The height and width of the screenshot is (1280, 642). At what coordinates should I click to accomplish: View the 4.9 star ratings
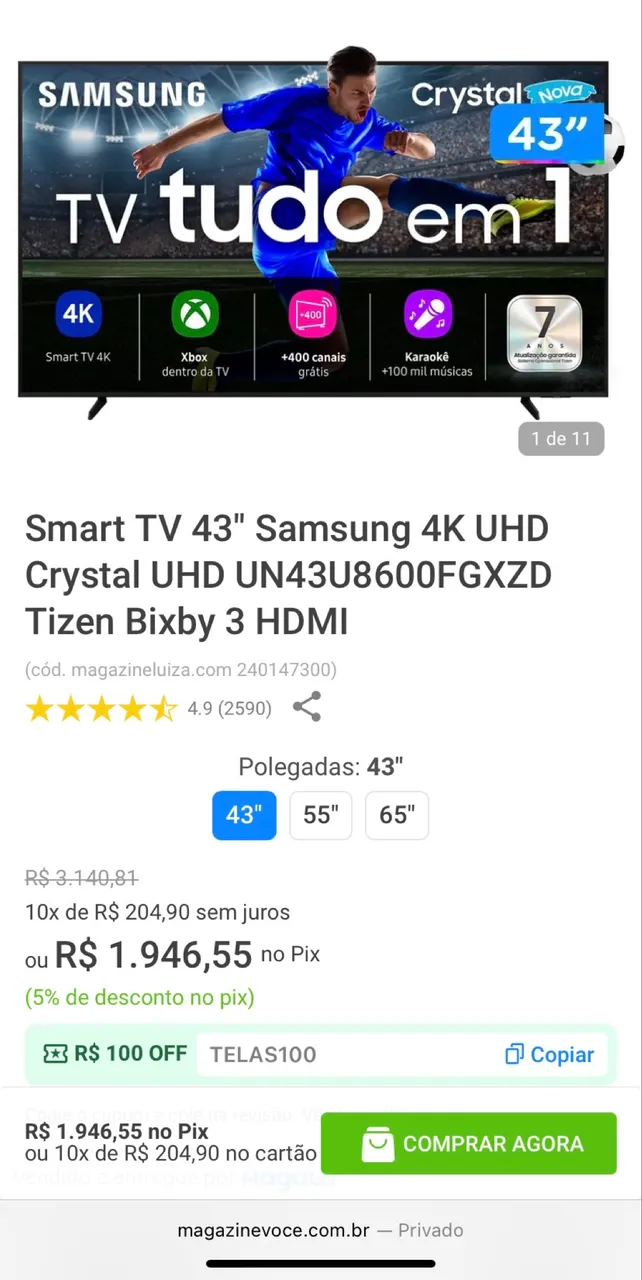(148, 709)
